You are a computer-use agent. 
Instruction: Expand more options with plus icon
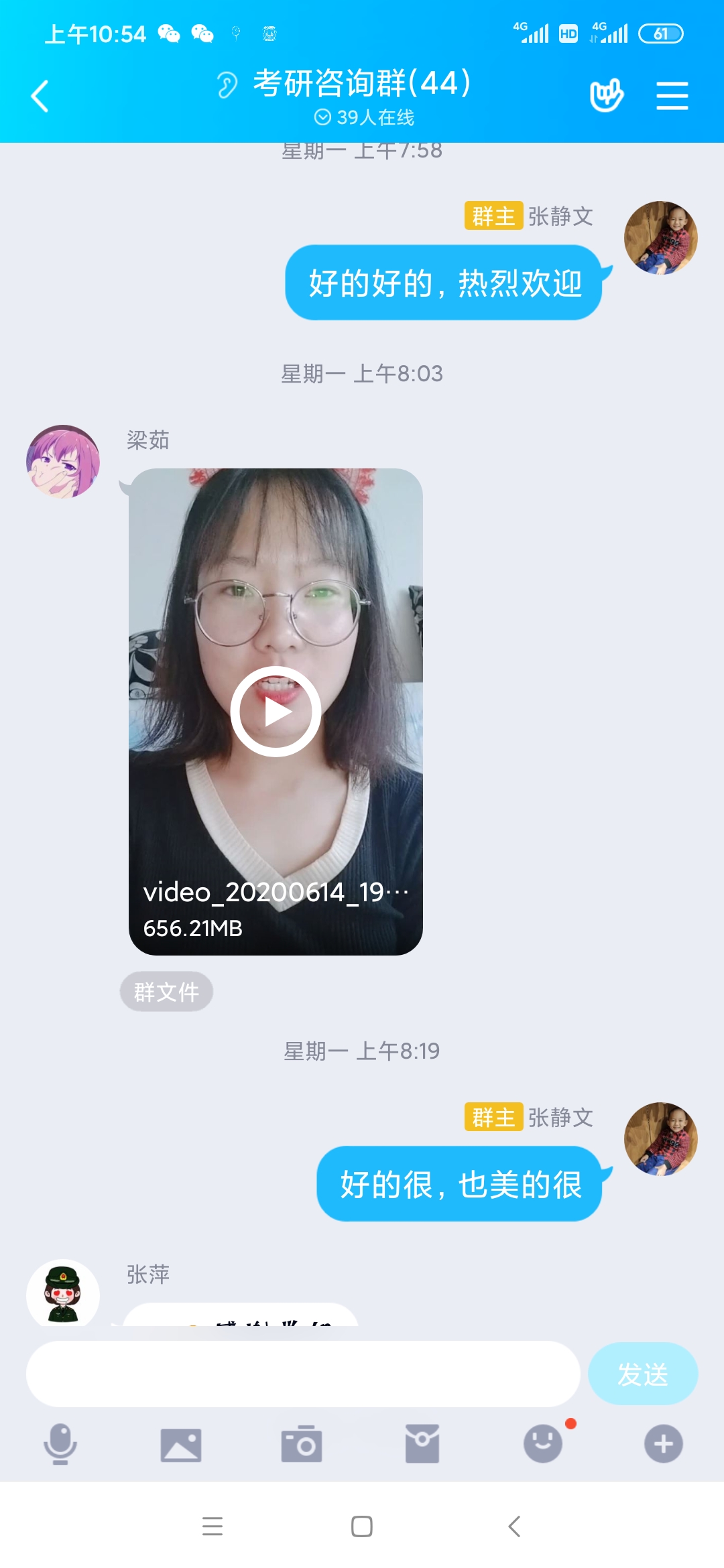(664, 1444)
